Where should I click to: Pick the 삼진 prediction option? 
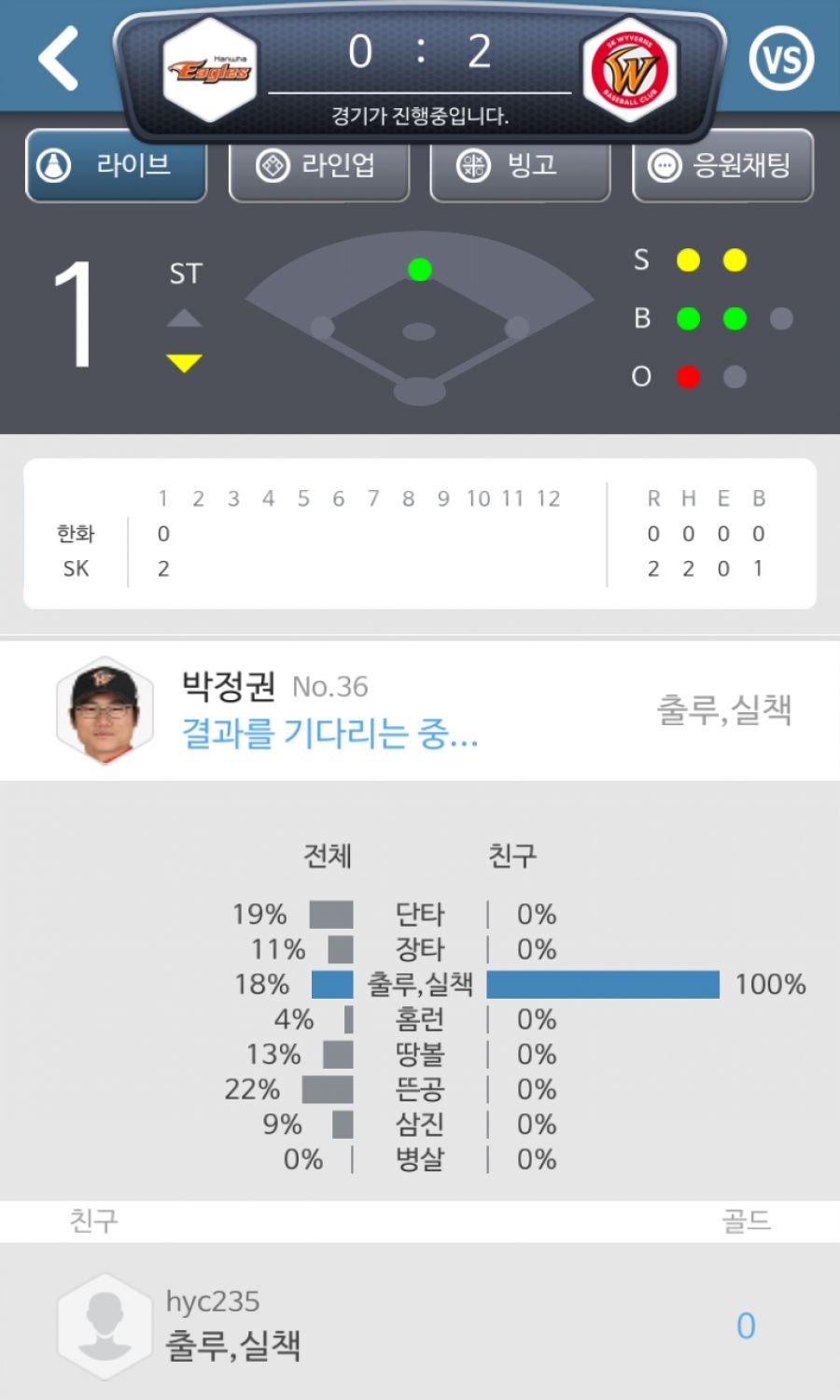click(x=420, y=1125)
